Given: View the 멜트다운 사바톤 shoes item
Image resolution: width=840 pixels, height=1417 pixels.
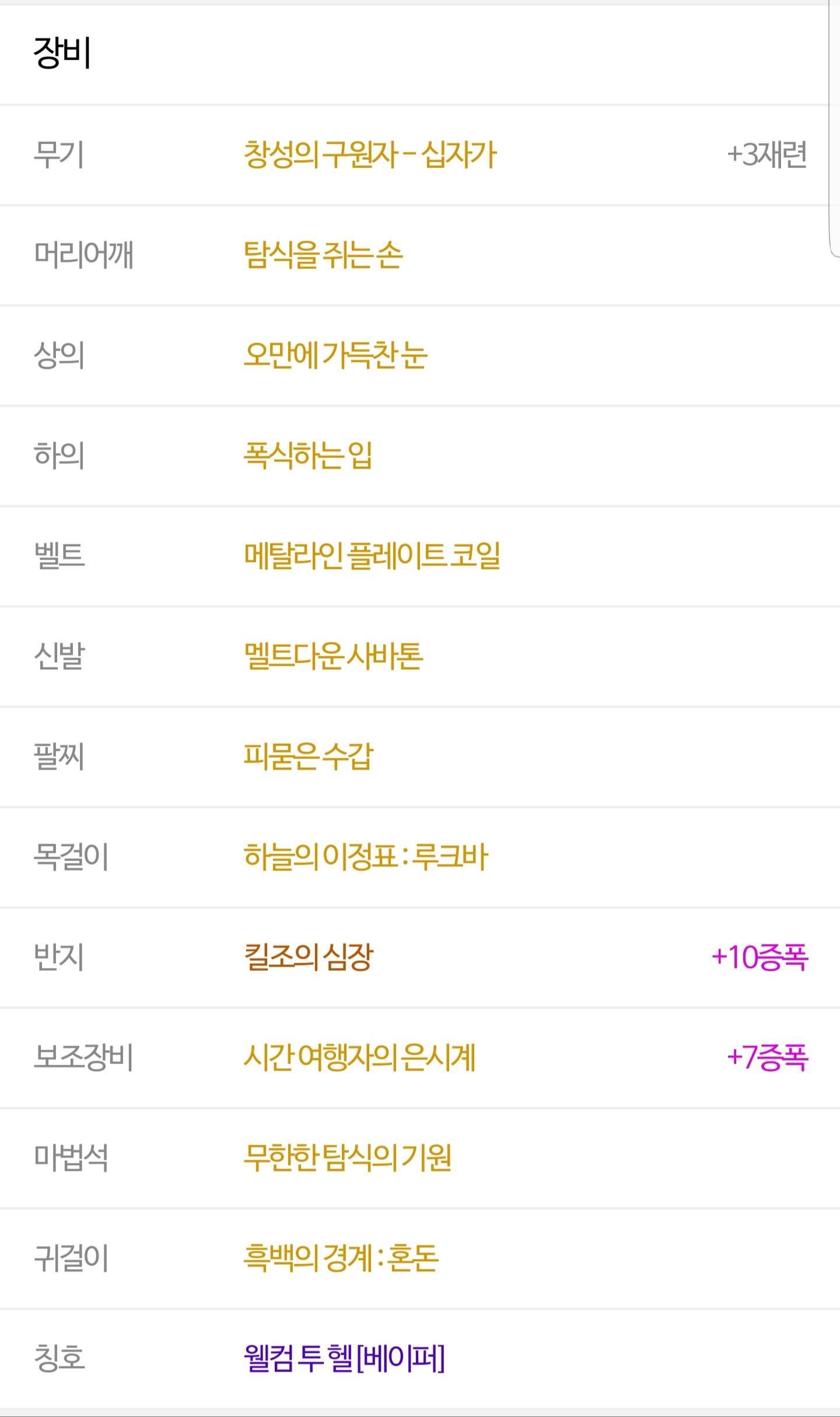Looking at the screenshot, I should pos(333,656).
